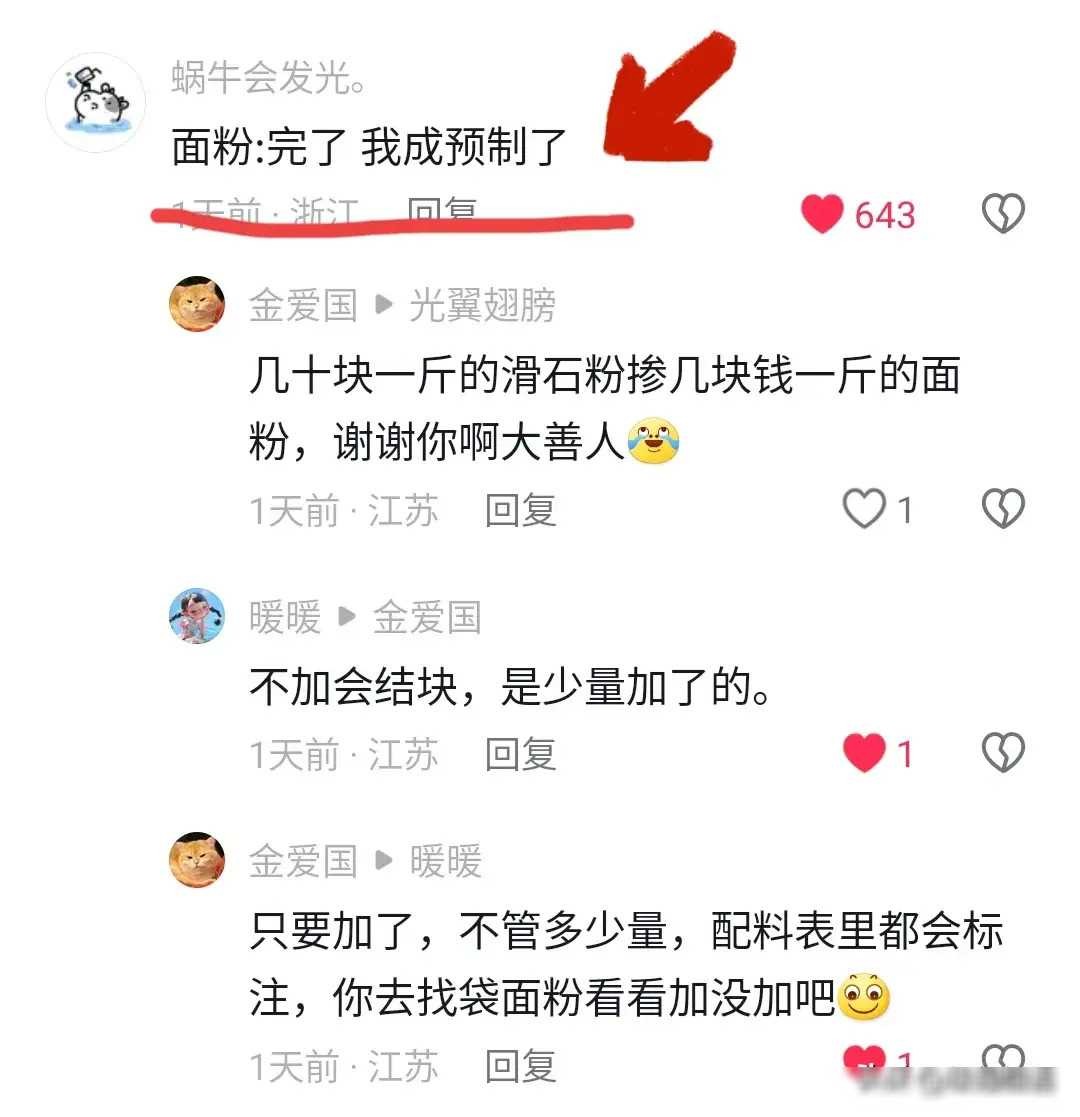The image size is (1080, 1117).
Task: Like 蜗牛会发光's comment with 643 likes
Action: click(x=822, y=214)
